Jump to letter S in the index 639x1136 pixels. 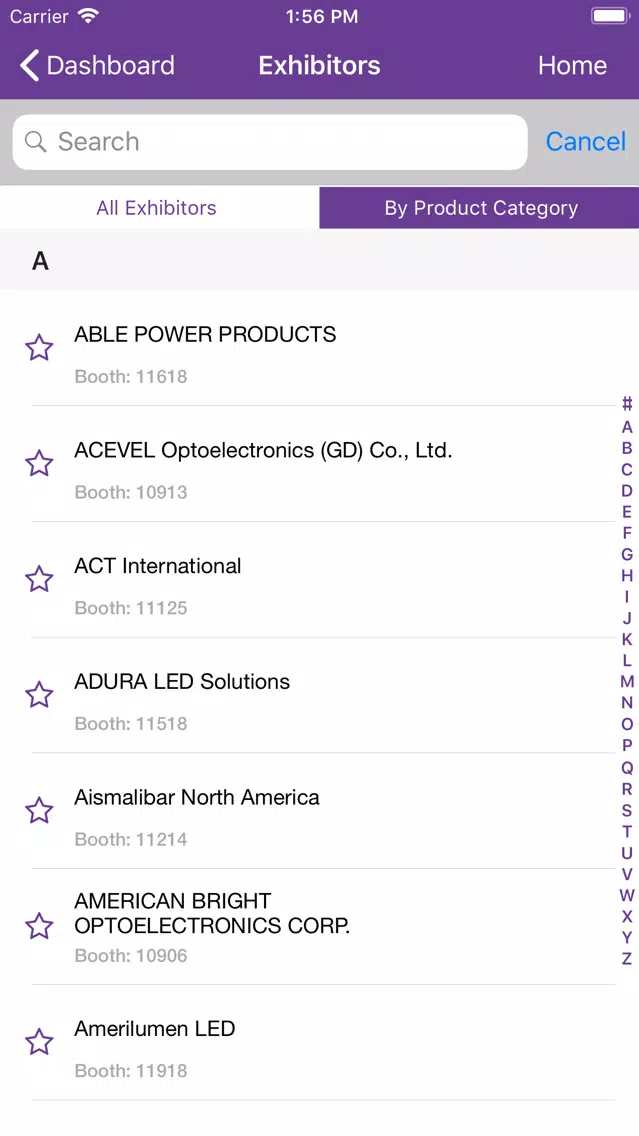(x=627, y=810)
